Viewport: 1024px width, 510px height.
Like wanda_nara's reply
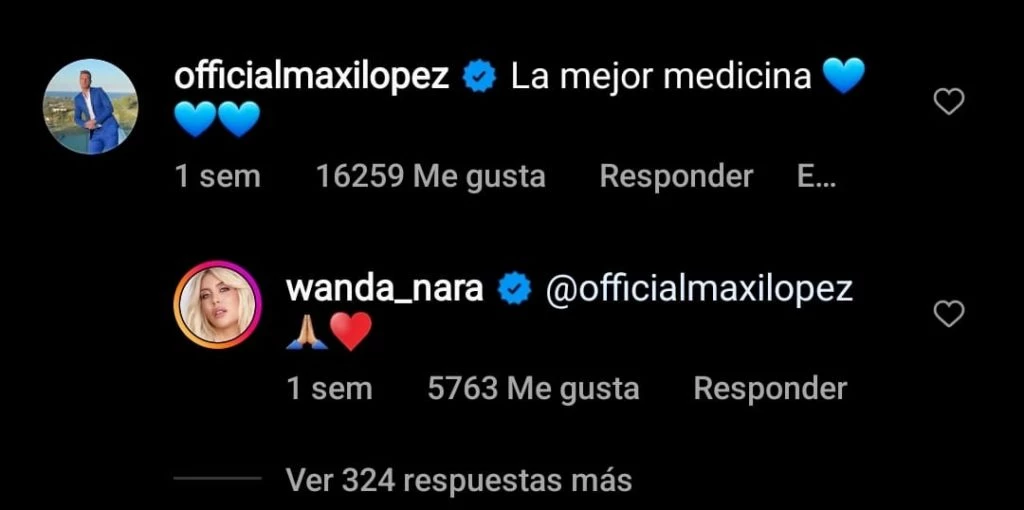coord(947,314)
